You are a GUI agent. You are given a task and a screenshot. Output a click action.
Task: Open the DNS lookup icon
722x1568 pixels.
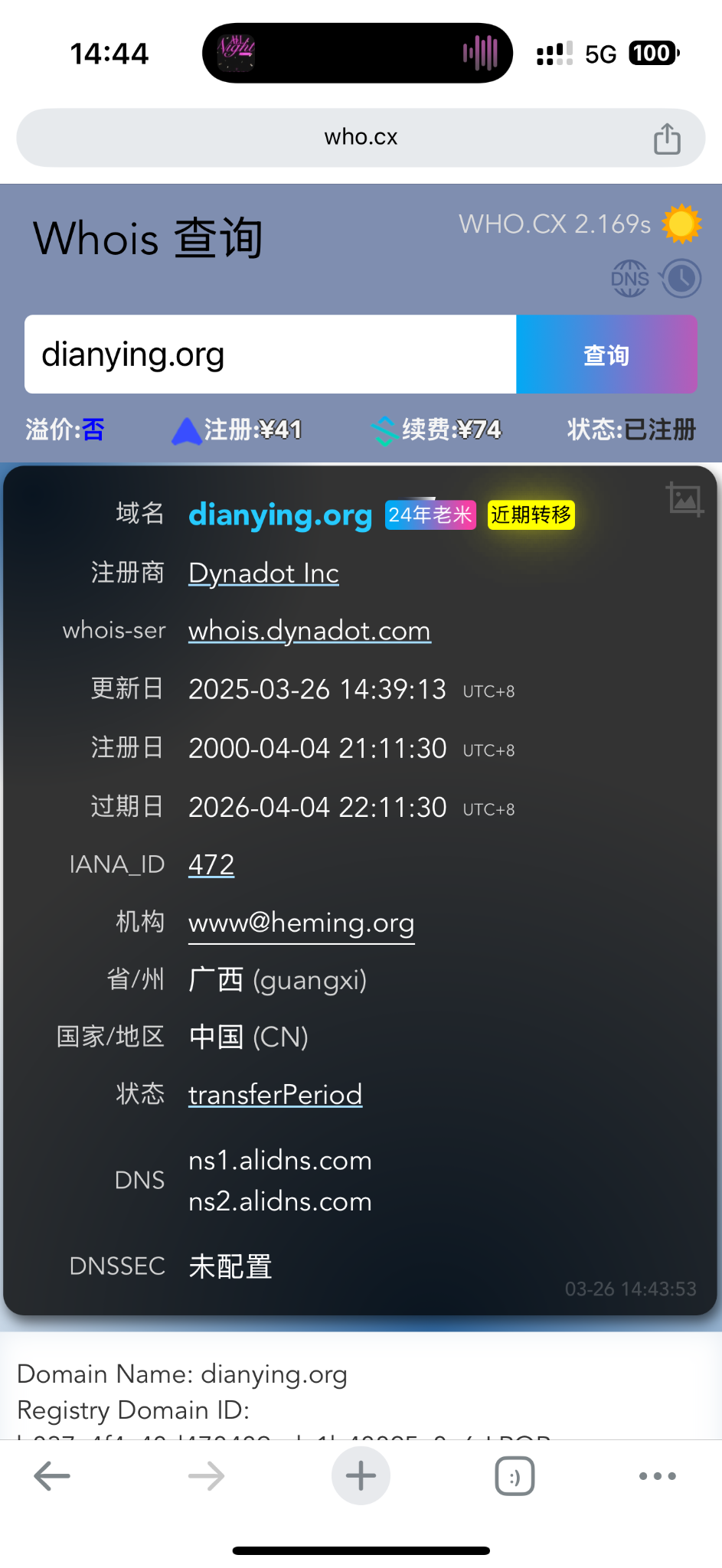pos(629,279)
